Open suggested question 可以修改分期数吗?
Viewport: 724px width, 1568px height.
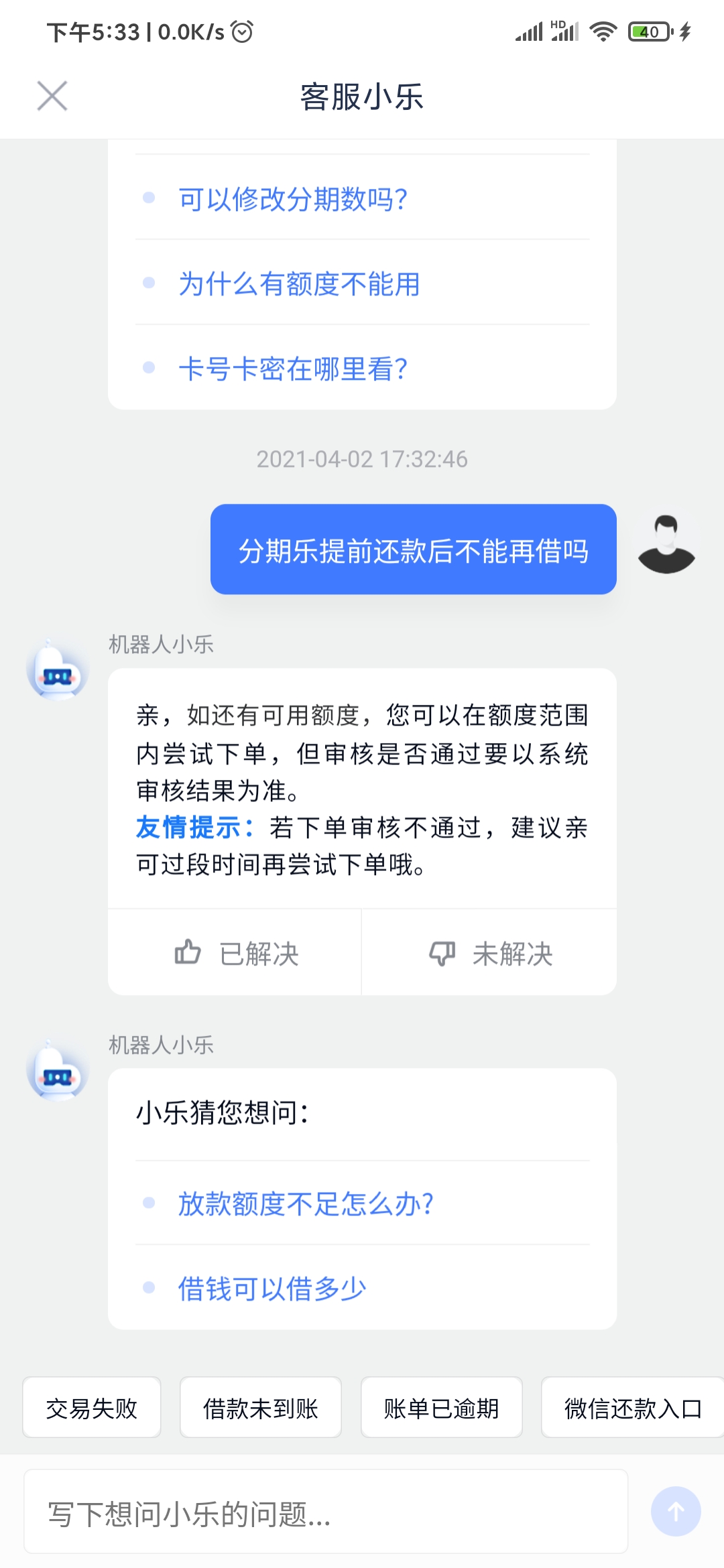tap(293, 199)
